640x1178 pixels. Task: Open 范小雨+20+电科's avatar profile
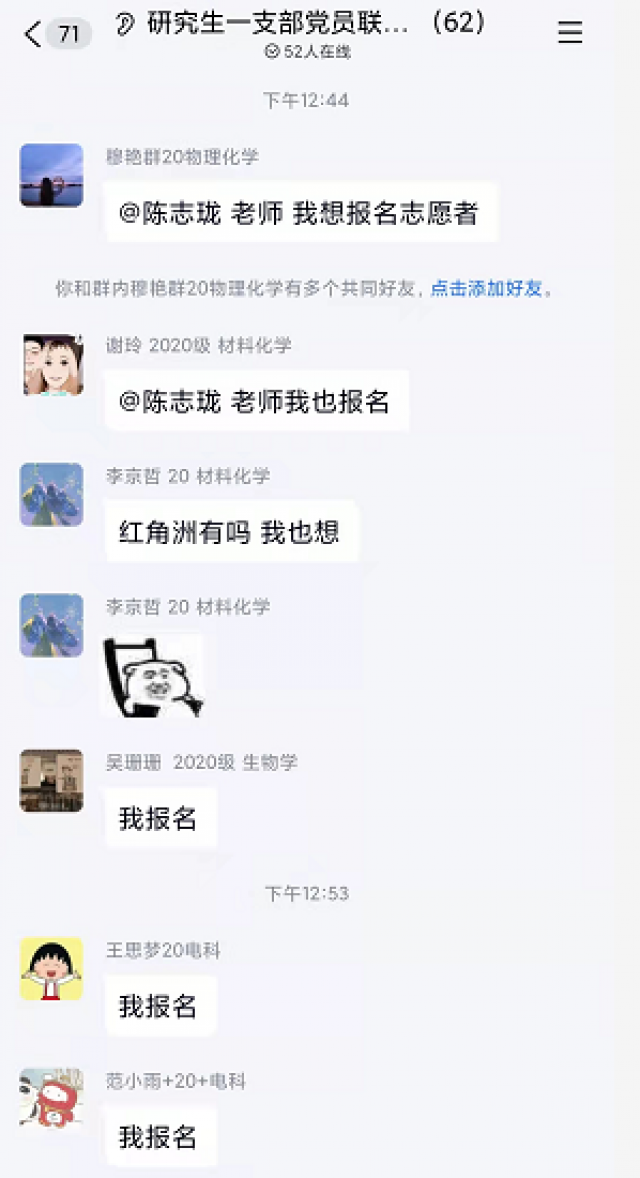pos(52,1099)
